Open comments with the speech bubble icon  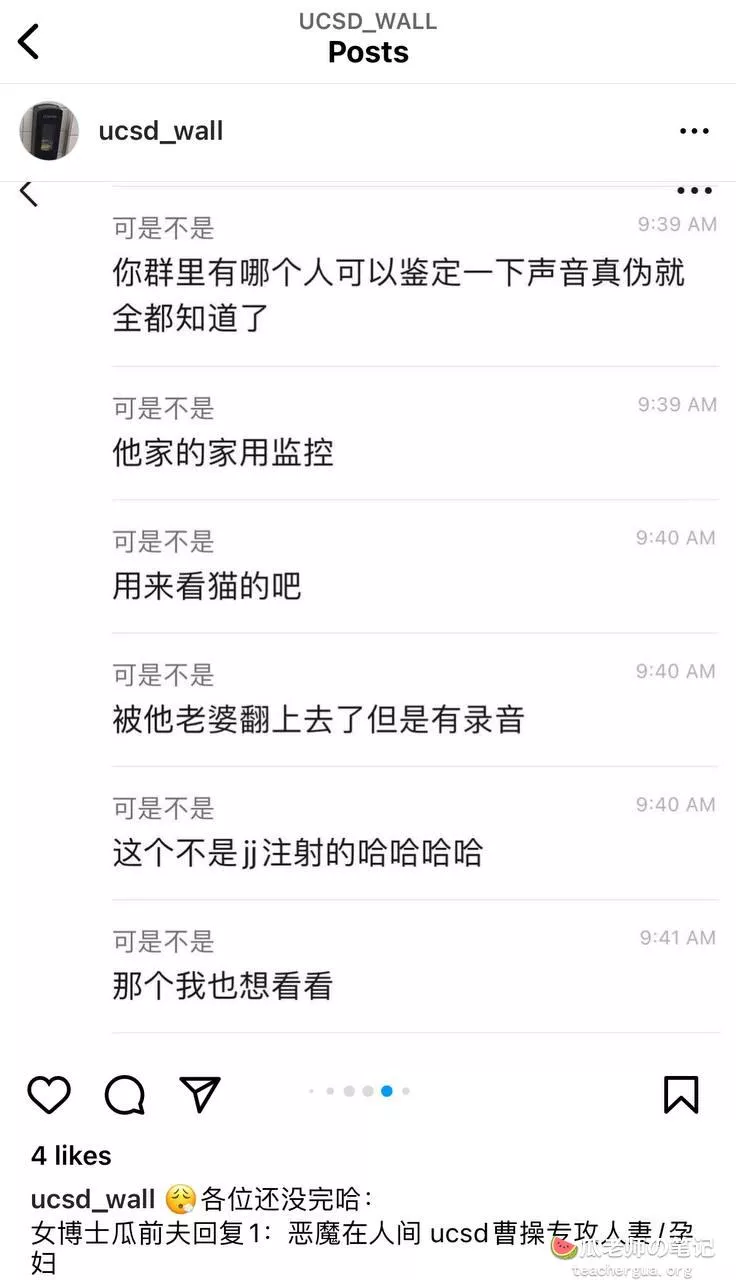click(x=125, y=1095)
